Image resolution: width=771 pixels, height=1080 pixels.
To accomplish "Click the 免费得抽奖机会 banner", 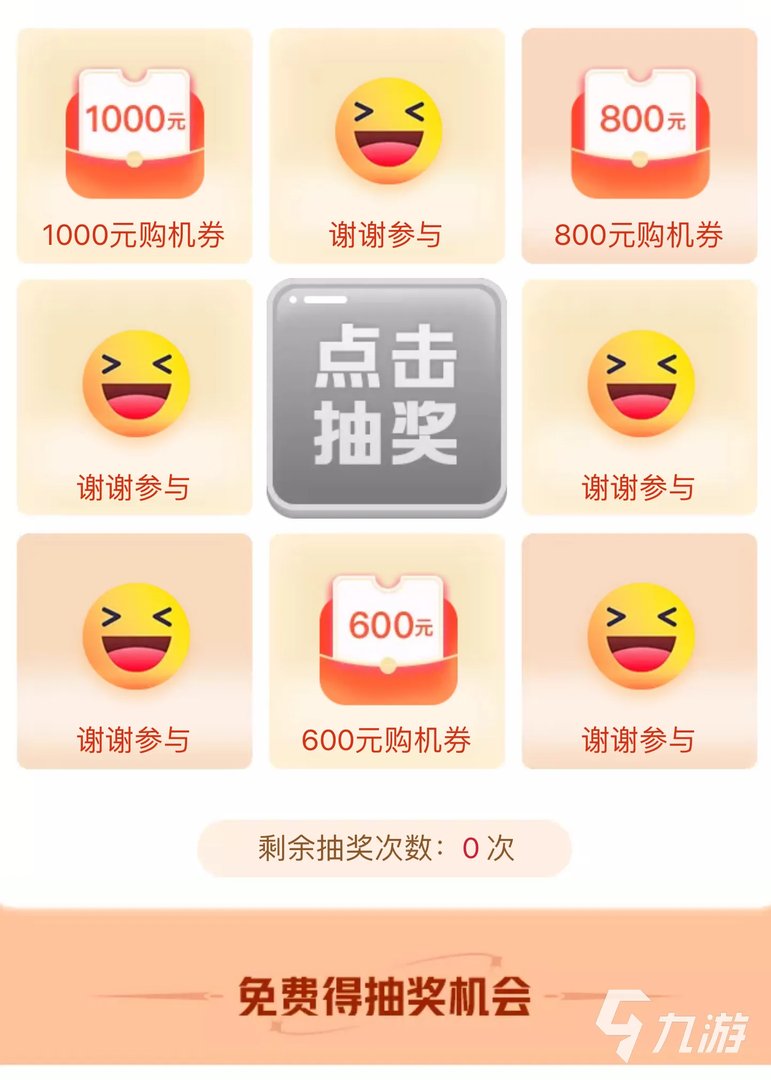I will point(385,990).
